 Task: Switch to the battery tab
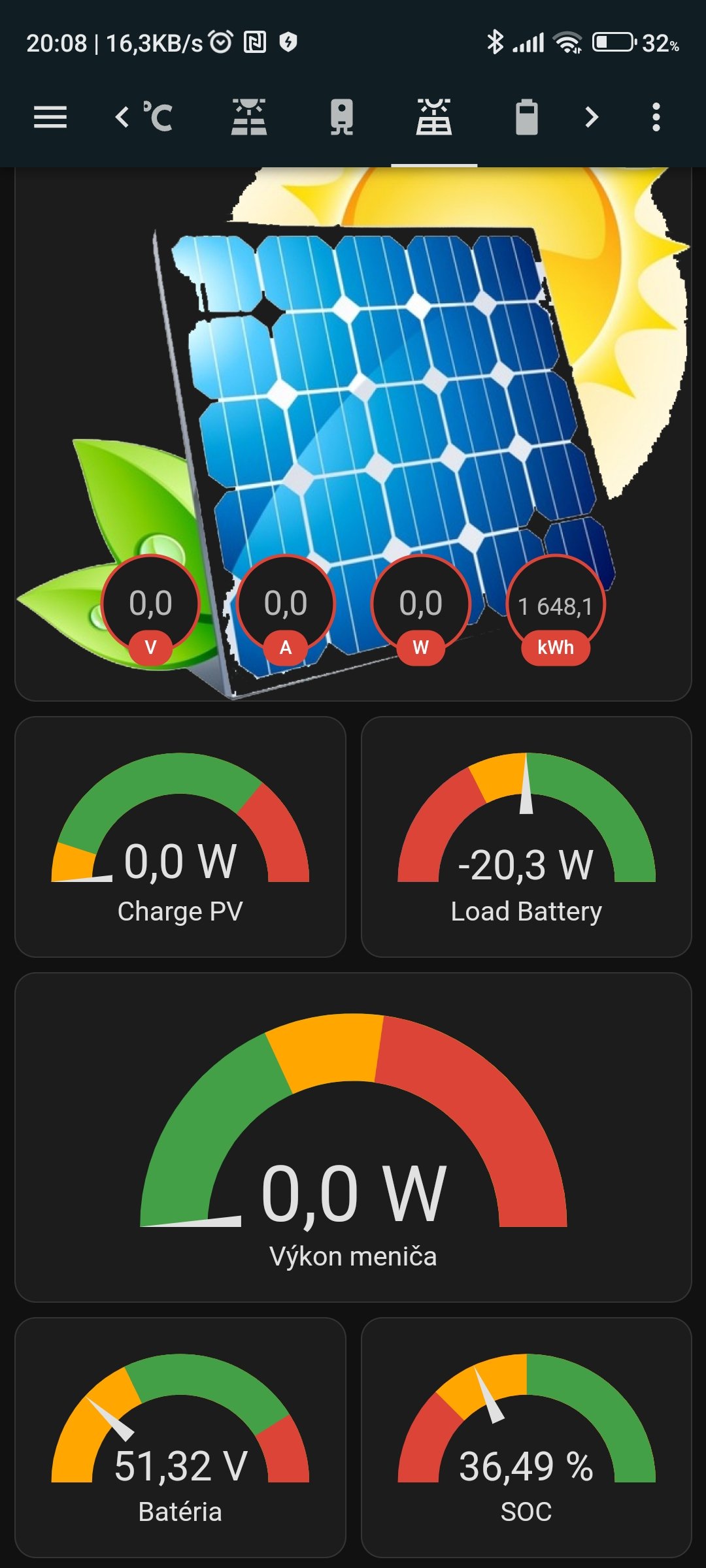tap(526, 118)
